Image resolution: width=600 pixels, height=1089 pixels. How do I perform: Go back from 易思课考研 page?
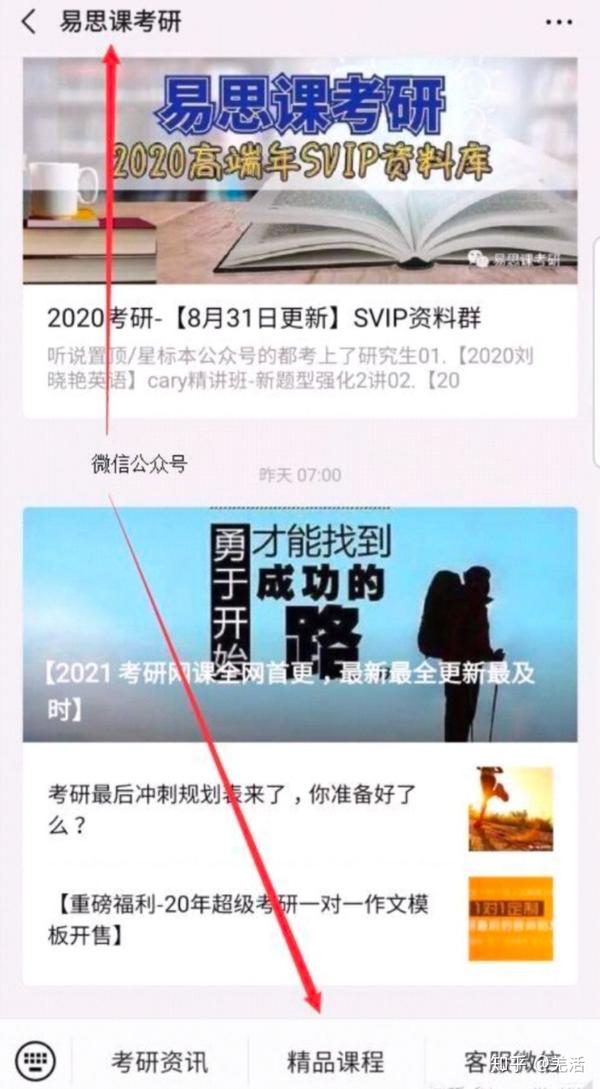point(28,21)
